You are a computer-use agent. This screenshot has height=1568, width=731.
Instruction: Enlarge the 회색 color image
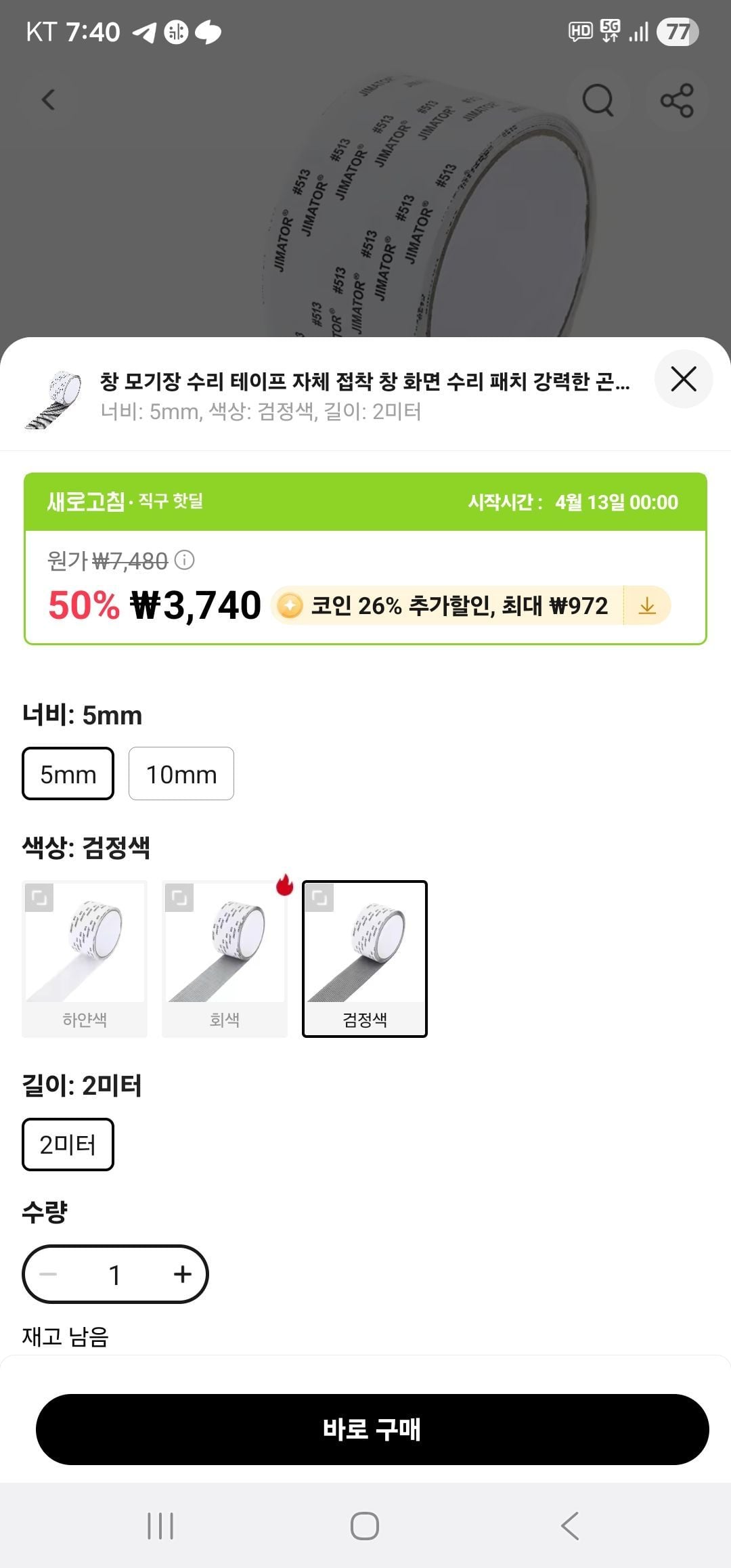pos(179,898)
